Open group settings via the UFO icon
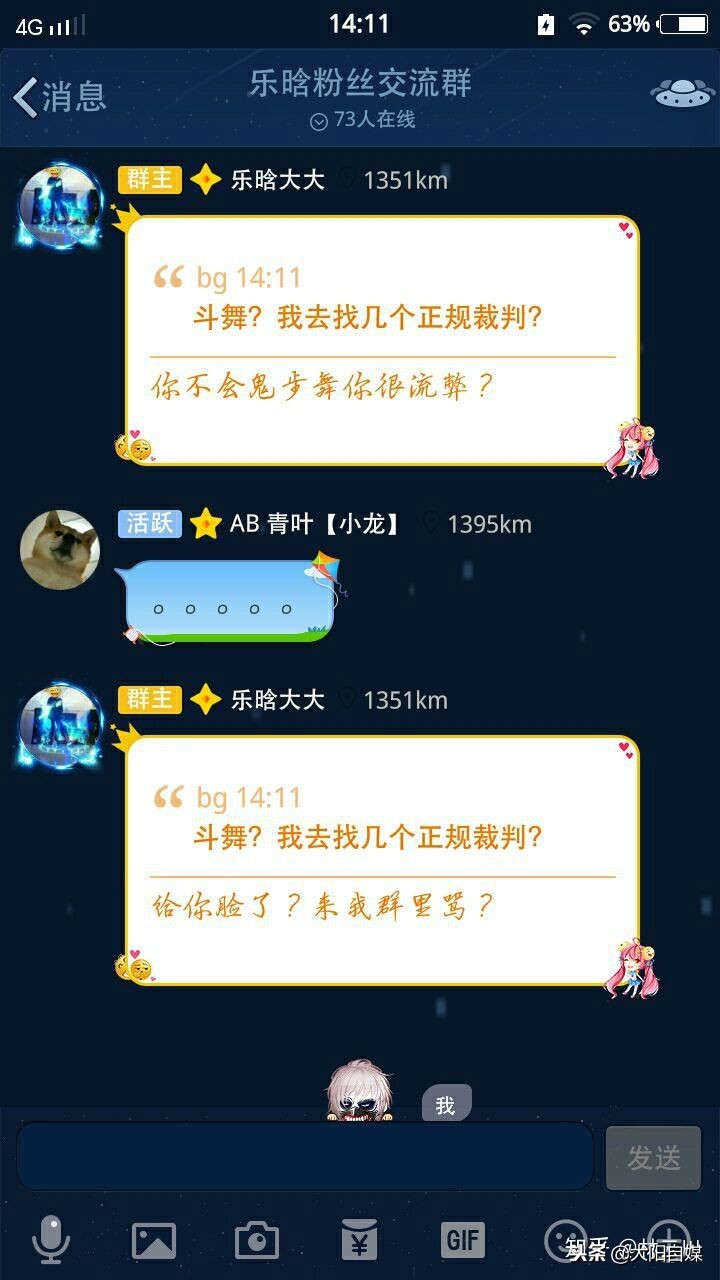Viewport: 720px width, 1280px height. [681, 95]
